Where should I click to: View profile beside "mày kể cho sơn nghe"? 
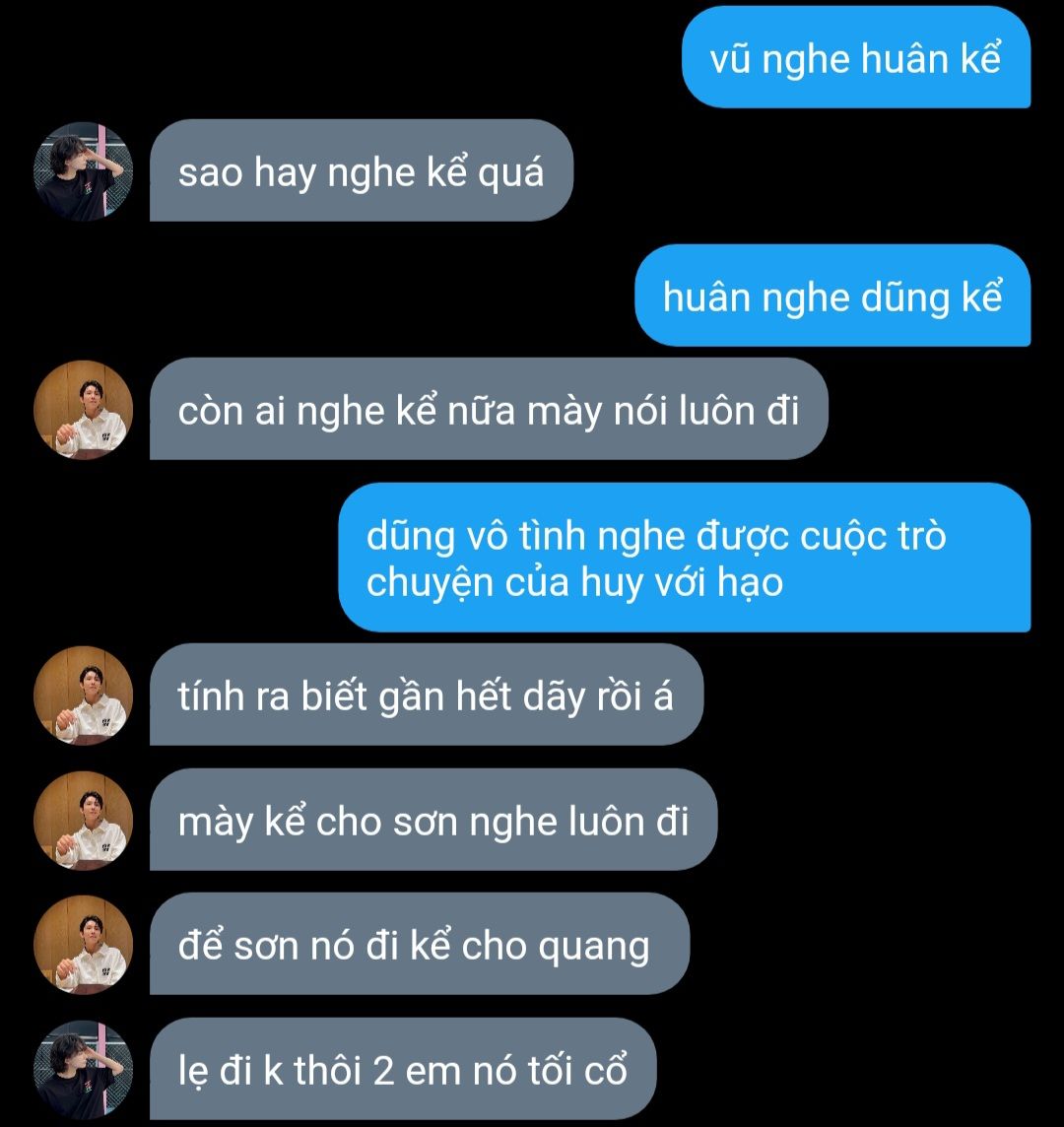(x=83, y=820)
